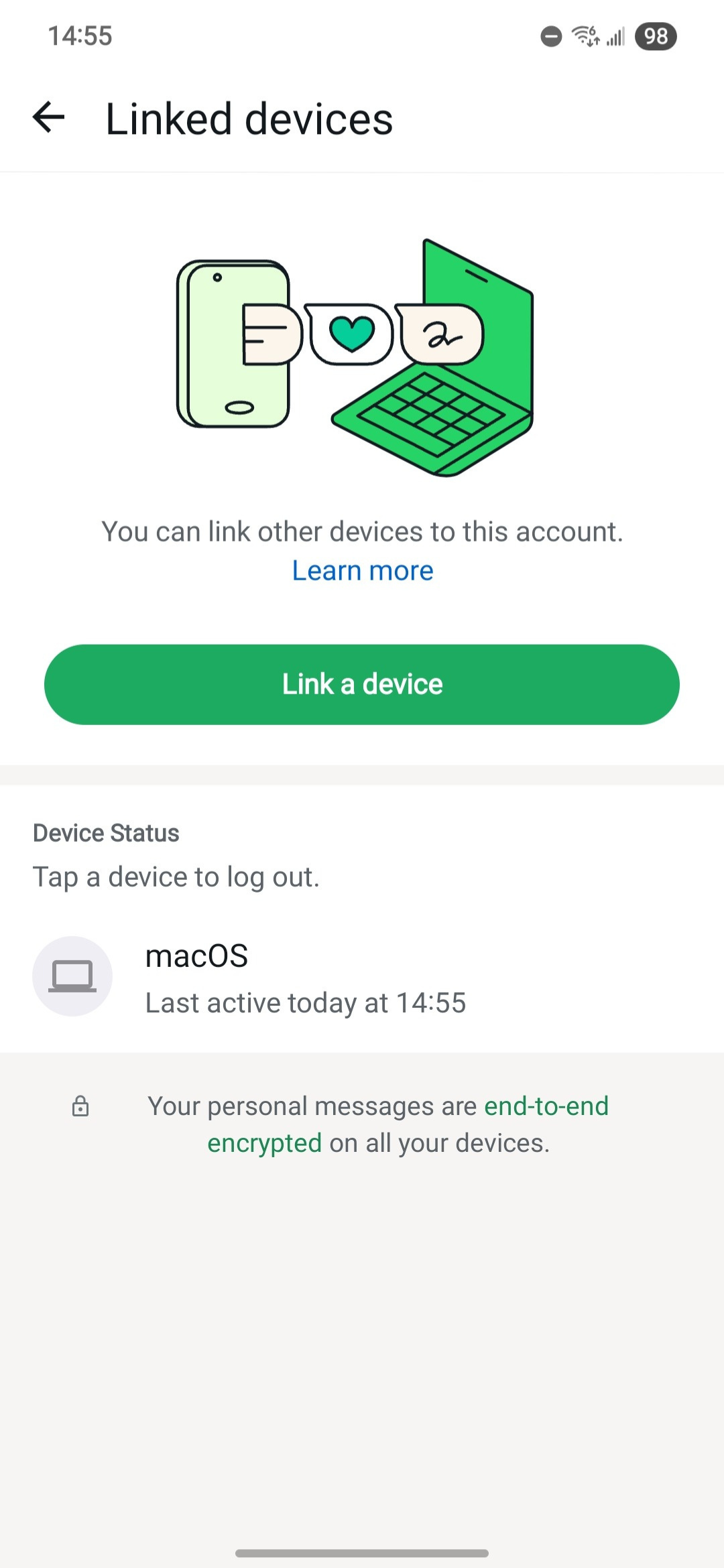Select the macOS linked device
This screenshot has height=1568, width=724.
[305, 977]
